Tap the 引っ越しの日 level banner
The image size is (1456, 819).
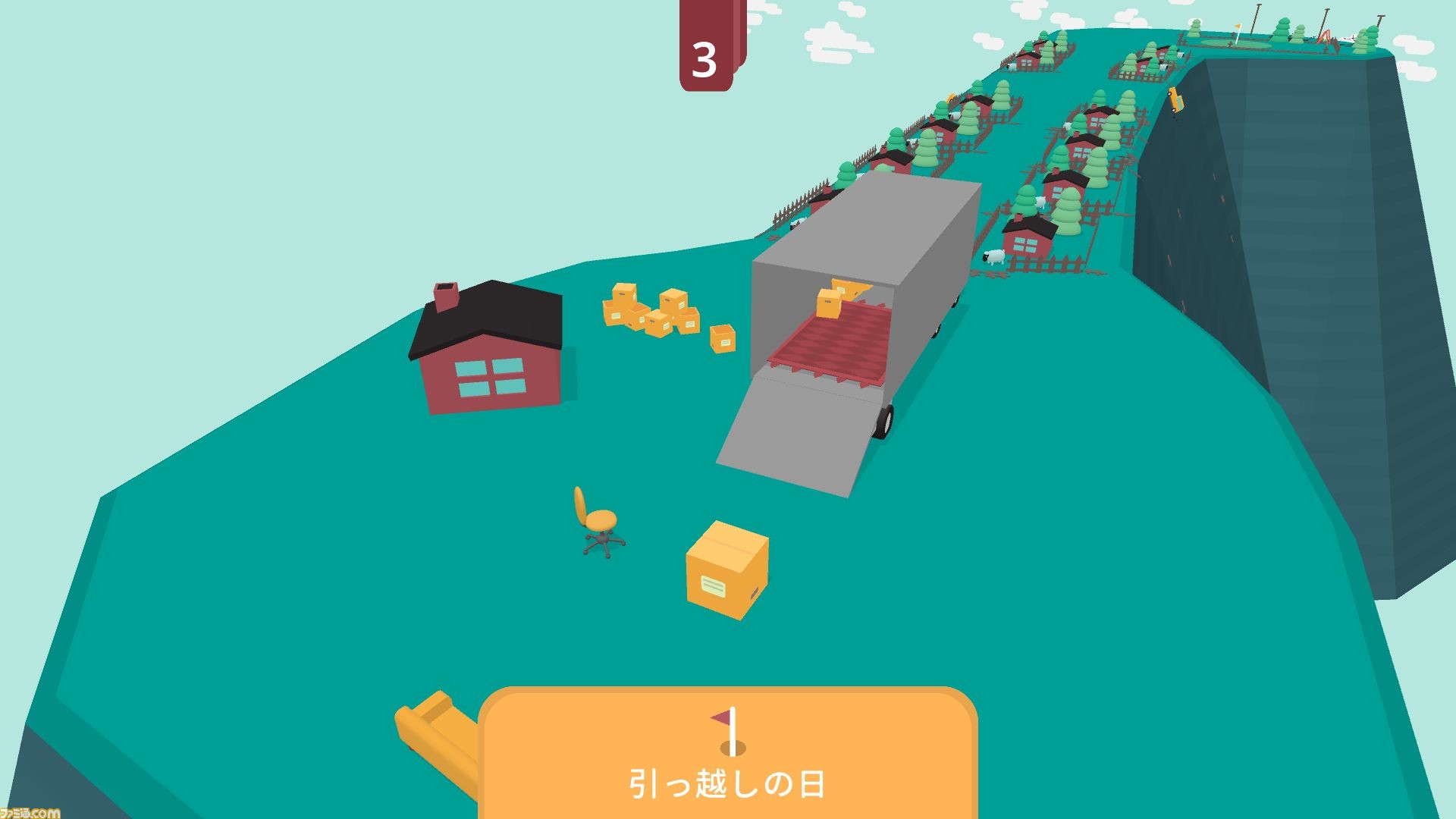726,755
